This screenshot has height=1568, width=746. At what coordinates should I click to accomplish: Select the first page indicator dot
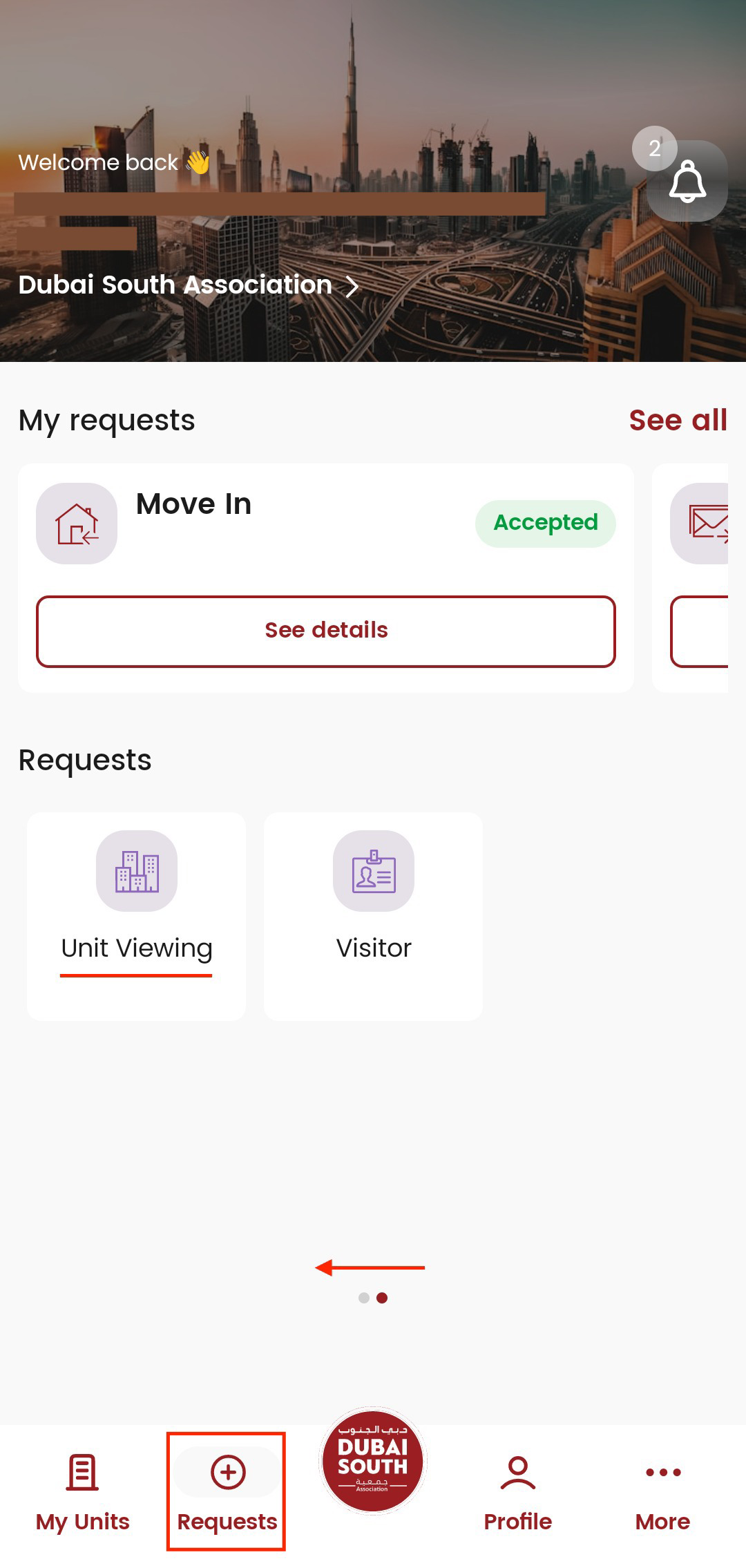point(364,1298)
